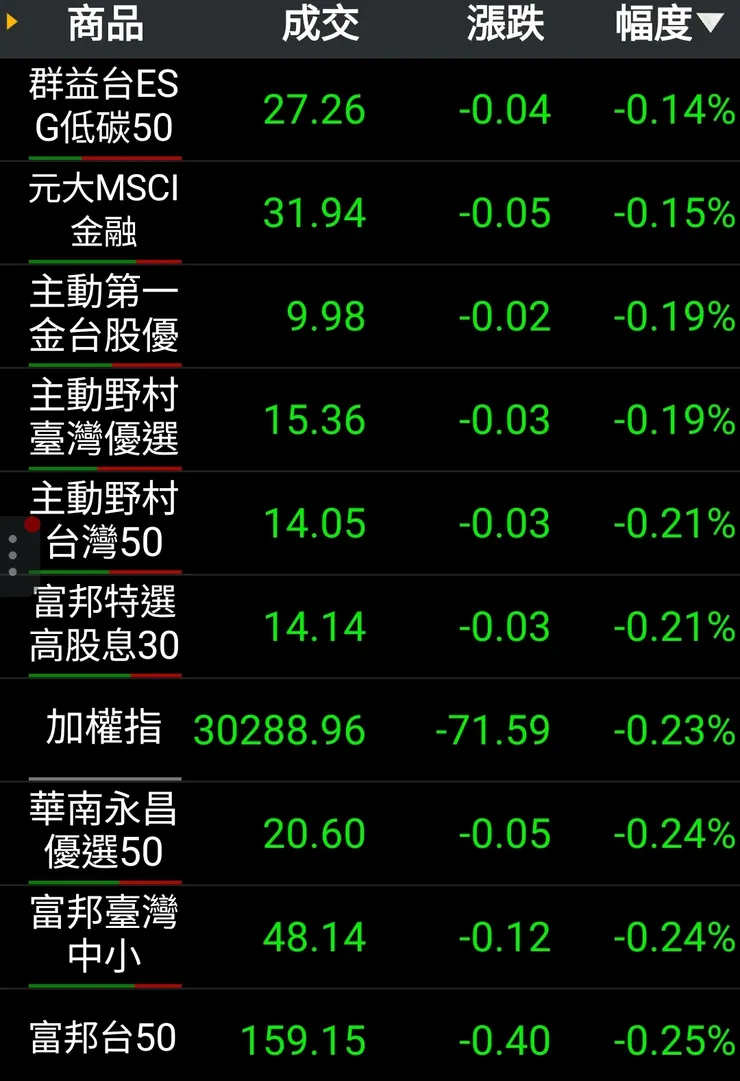Expand the side handle with three dots

(13, 555)
